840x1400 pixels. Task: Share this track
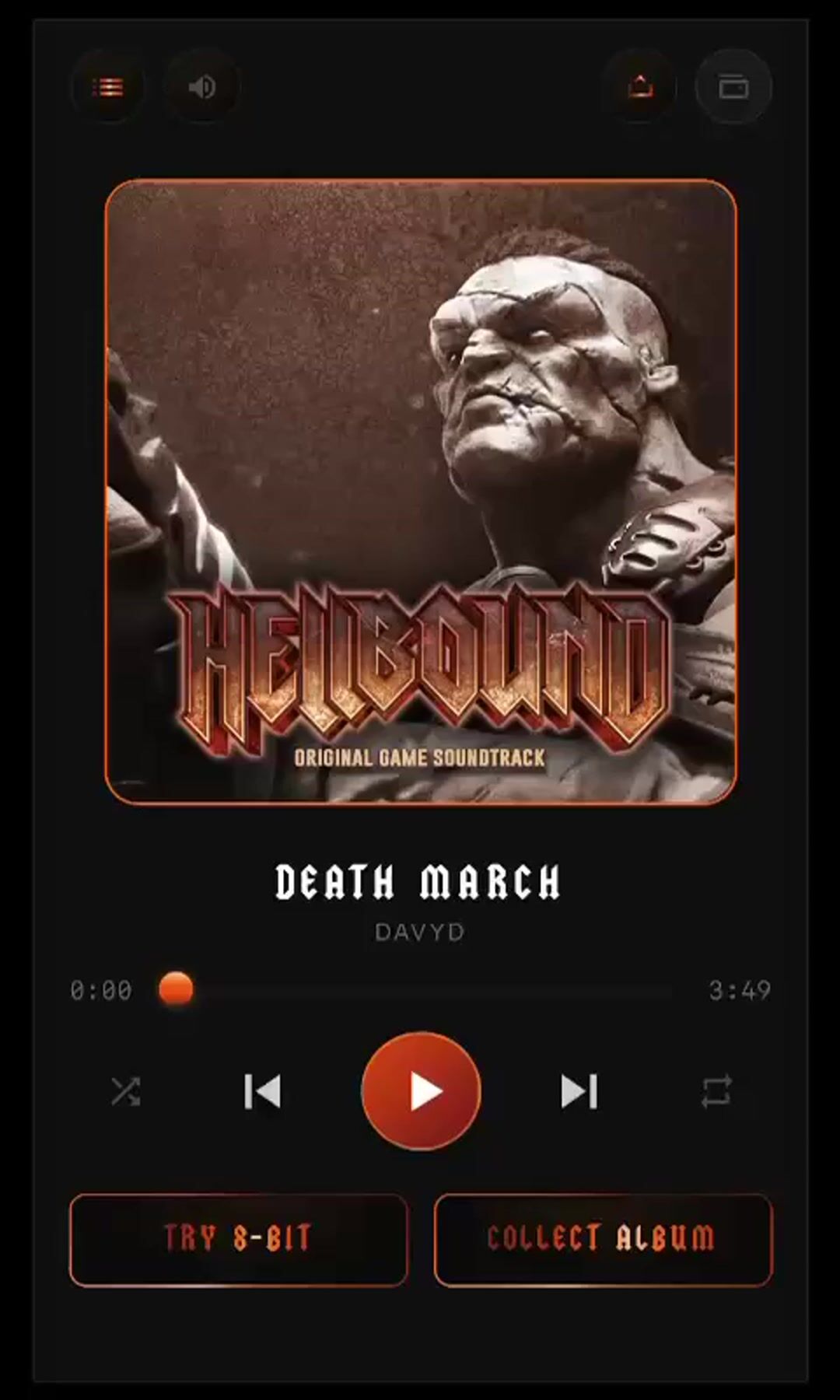pos(640,87)
